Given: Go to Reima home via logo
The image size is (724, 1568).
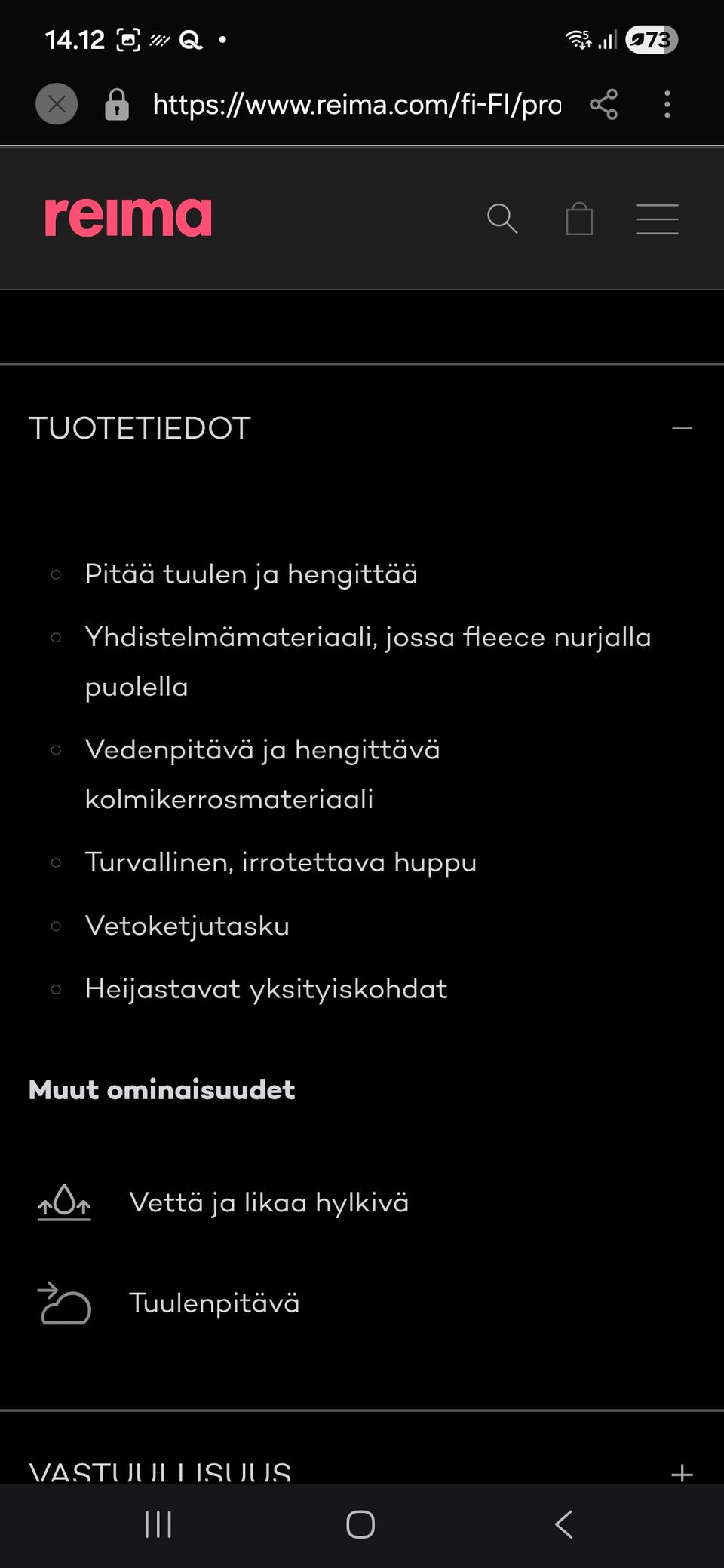Looking at the screenshot, I should [x=128, y=218].
